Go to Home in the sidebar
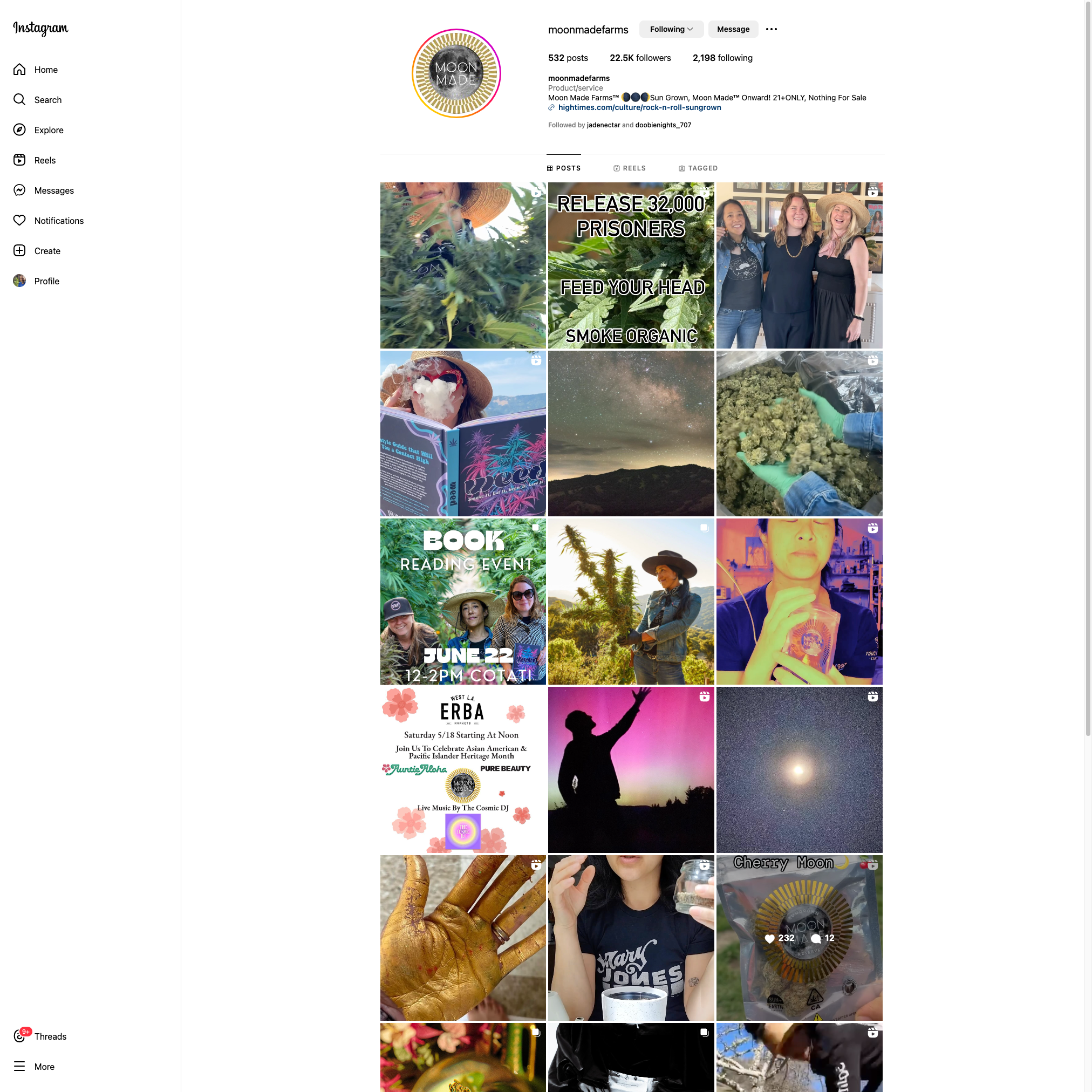Screen dimensions: 1092x1092 pos(45,70)
